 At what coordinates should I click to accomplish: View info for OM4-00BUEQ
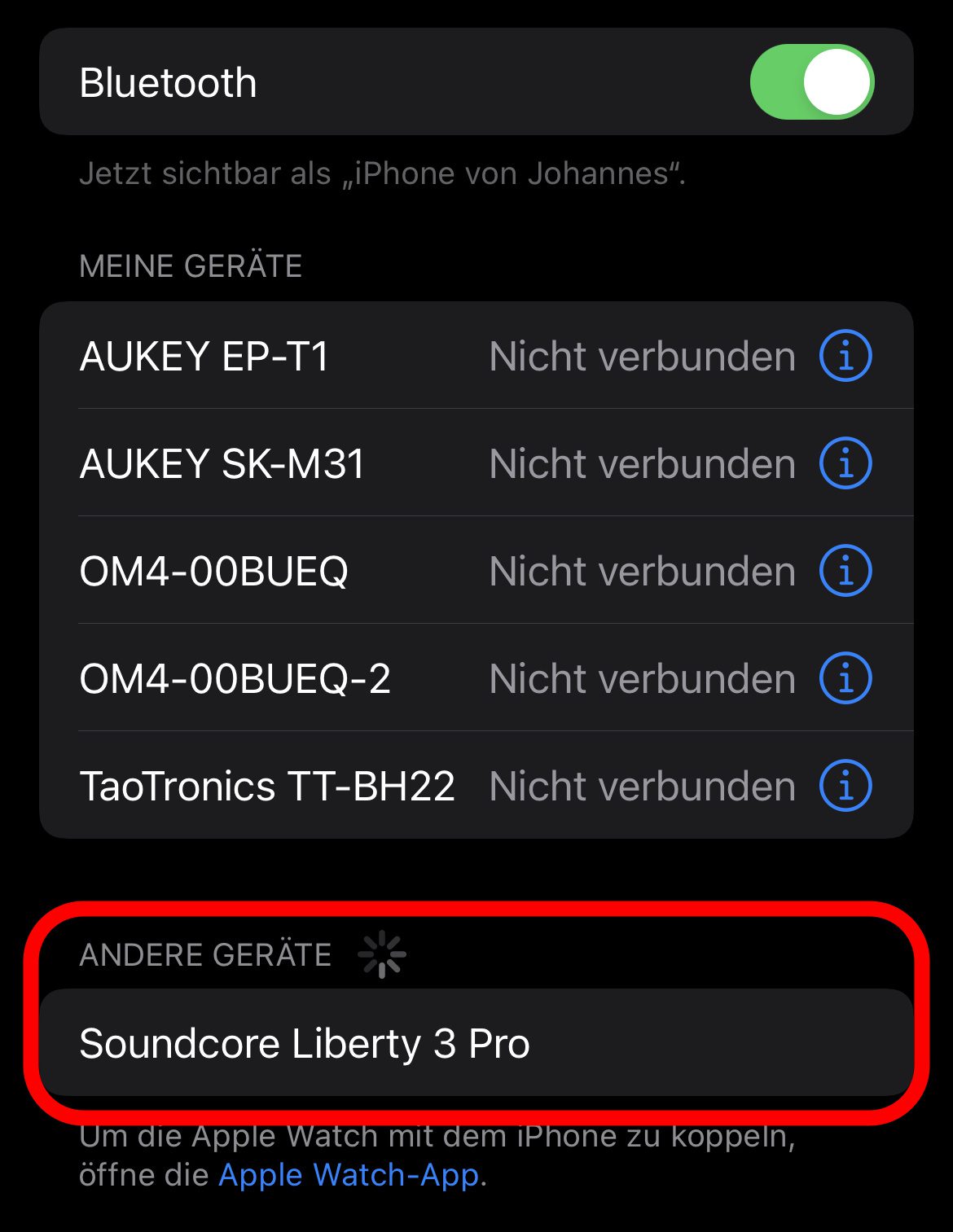point(845,571)
